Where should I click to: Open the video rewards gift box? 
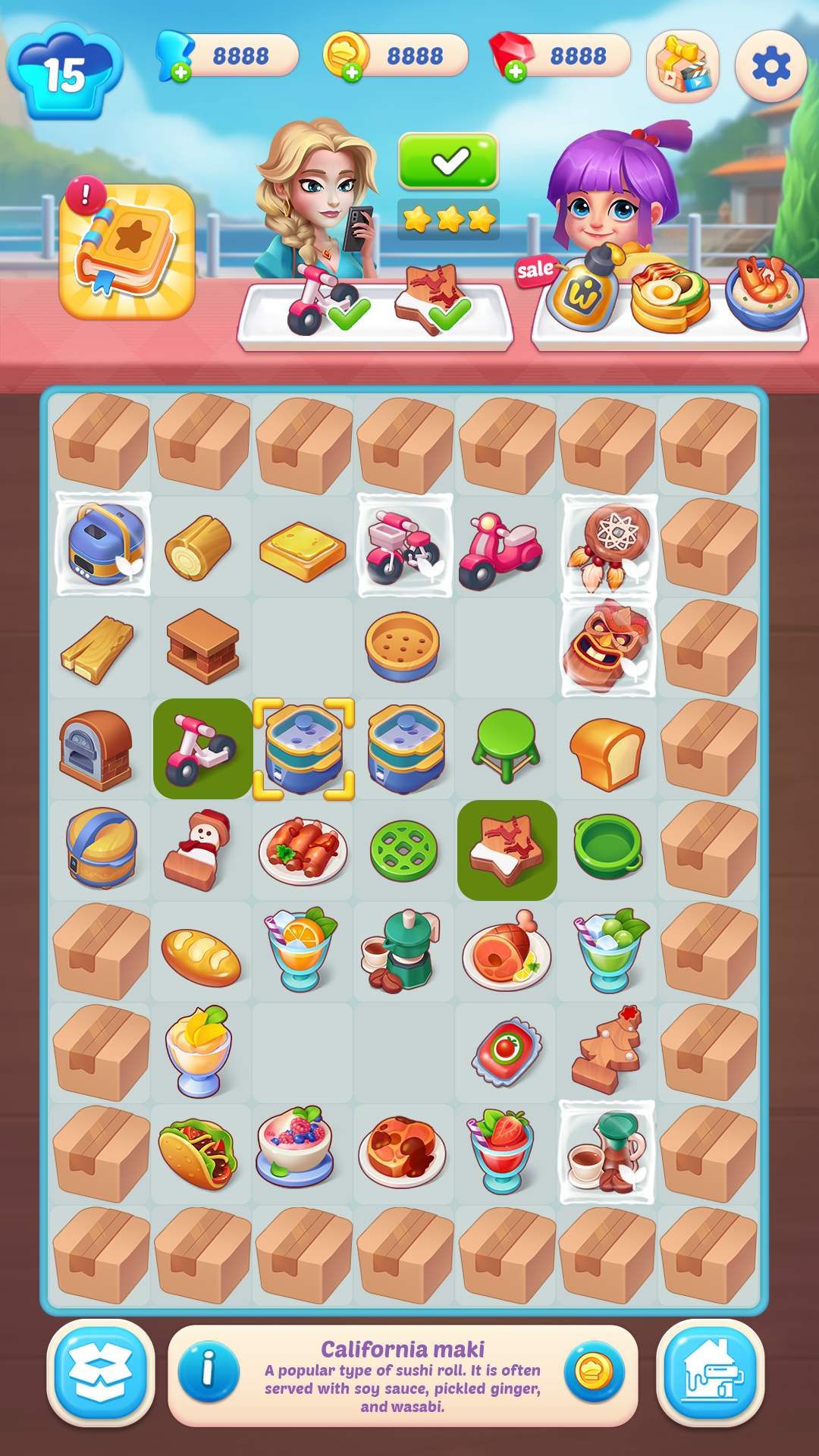tap(683, 67)
